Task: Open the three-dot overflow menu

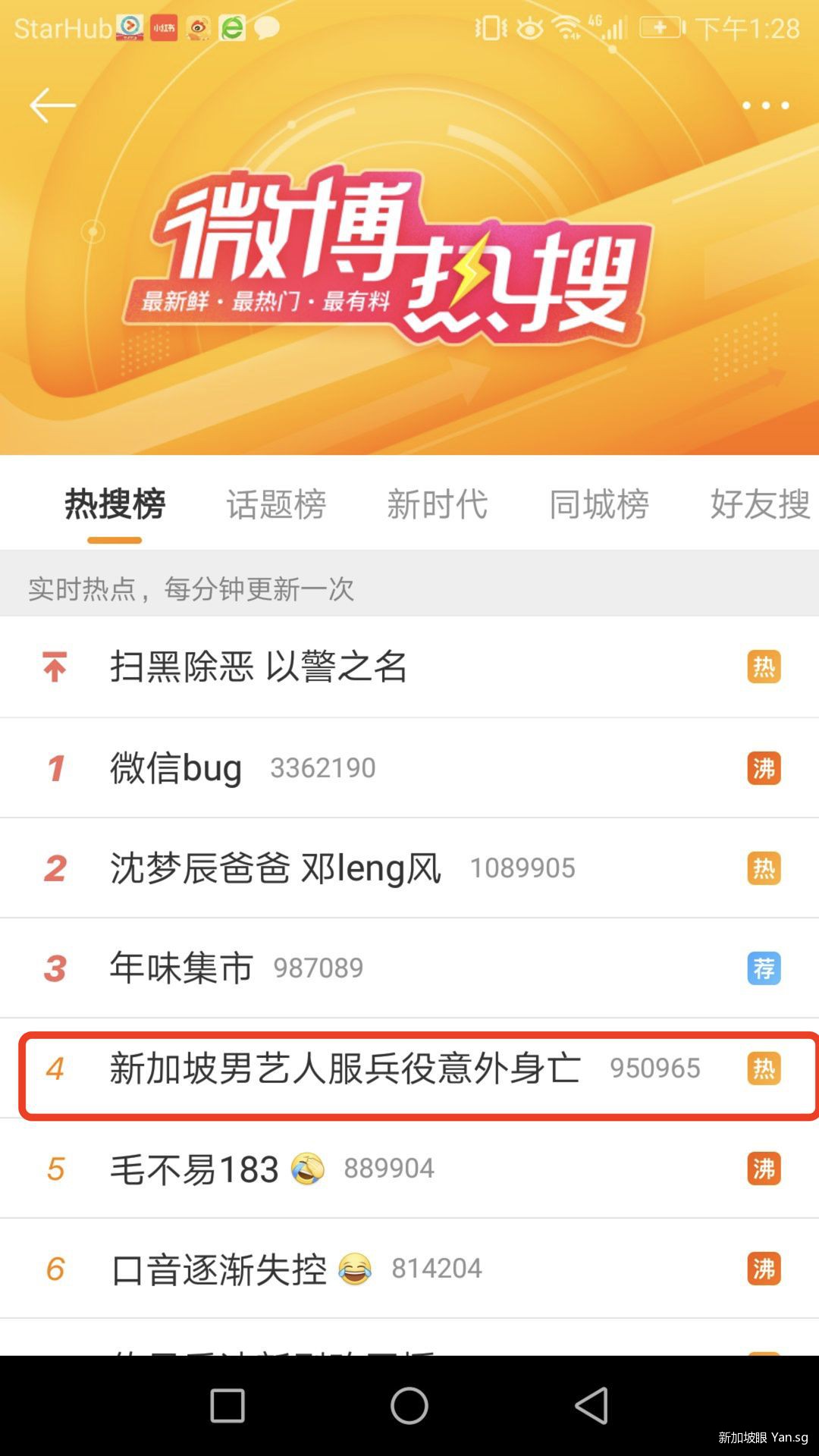Action: [765, 105]
